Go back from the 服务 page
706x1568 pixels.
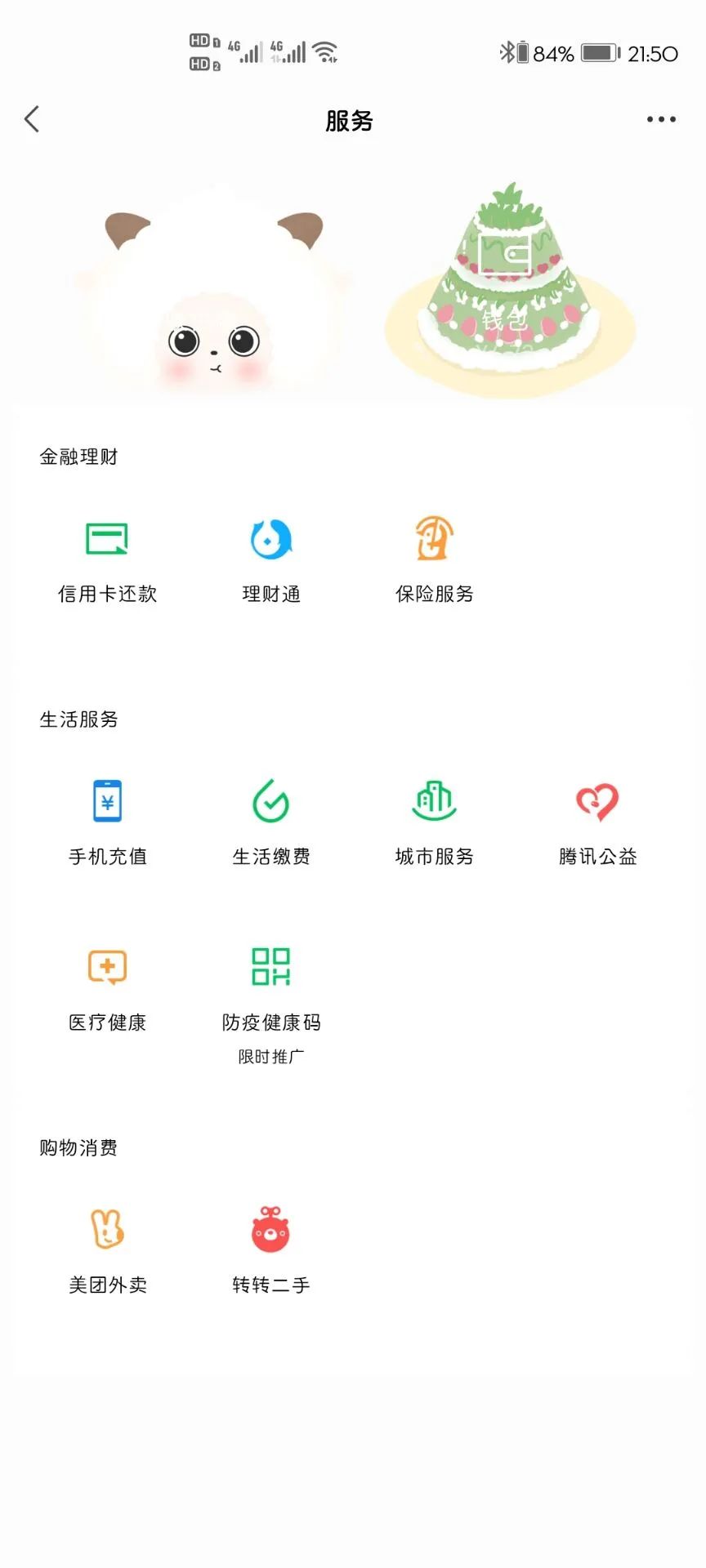click(x=33, y=119)
